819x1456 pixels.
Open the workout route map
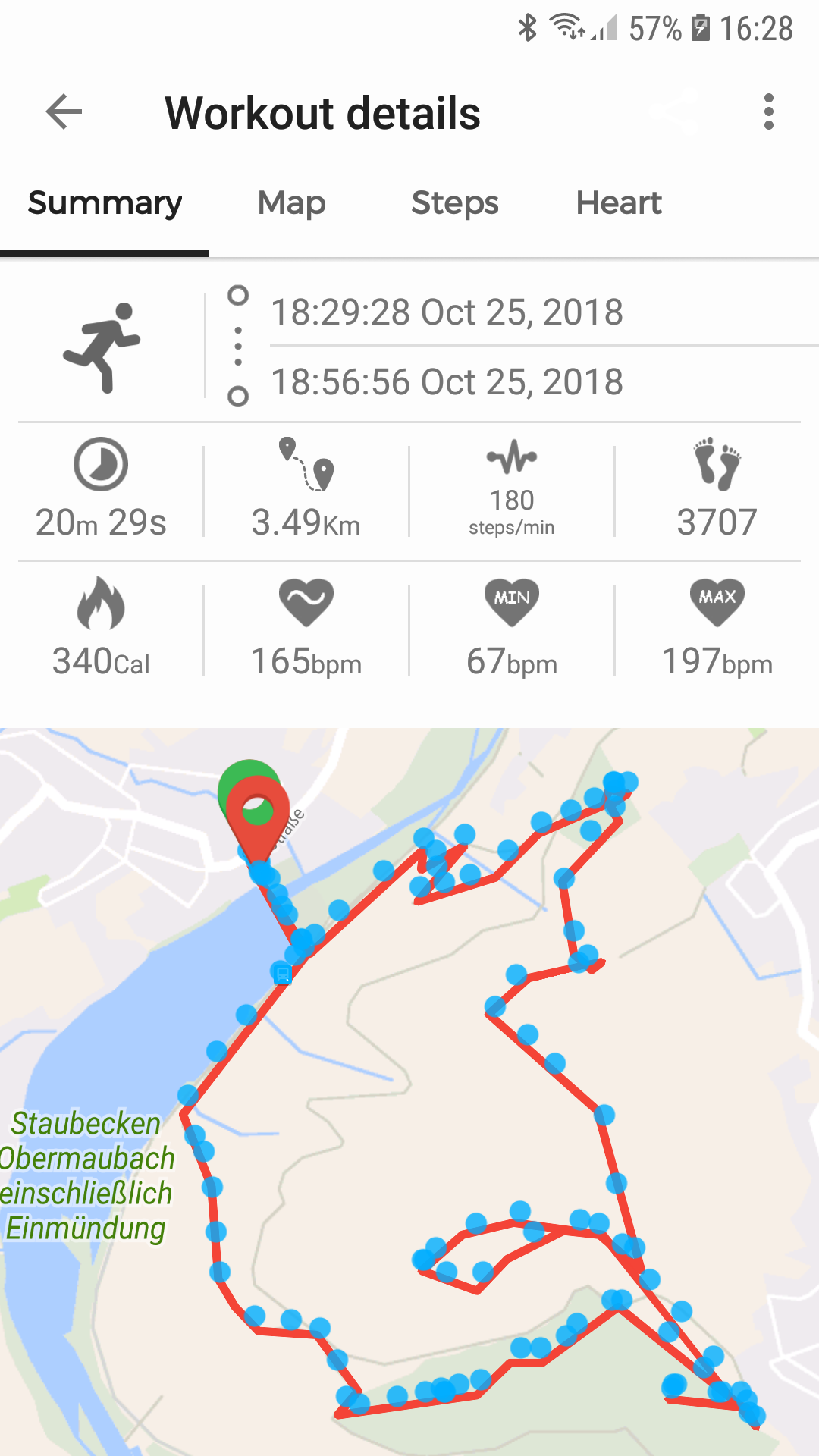coord(409,1092)
